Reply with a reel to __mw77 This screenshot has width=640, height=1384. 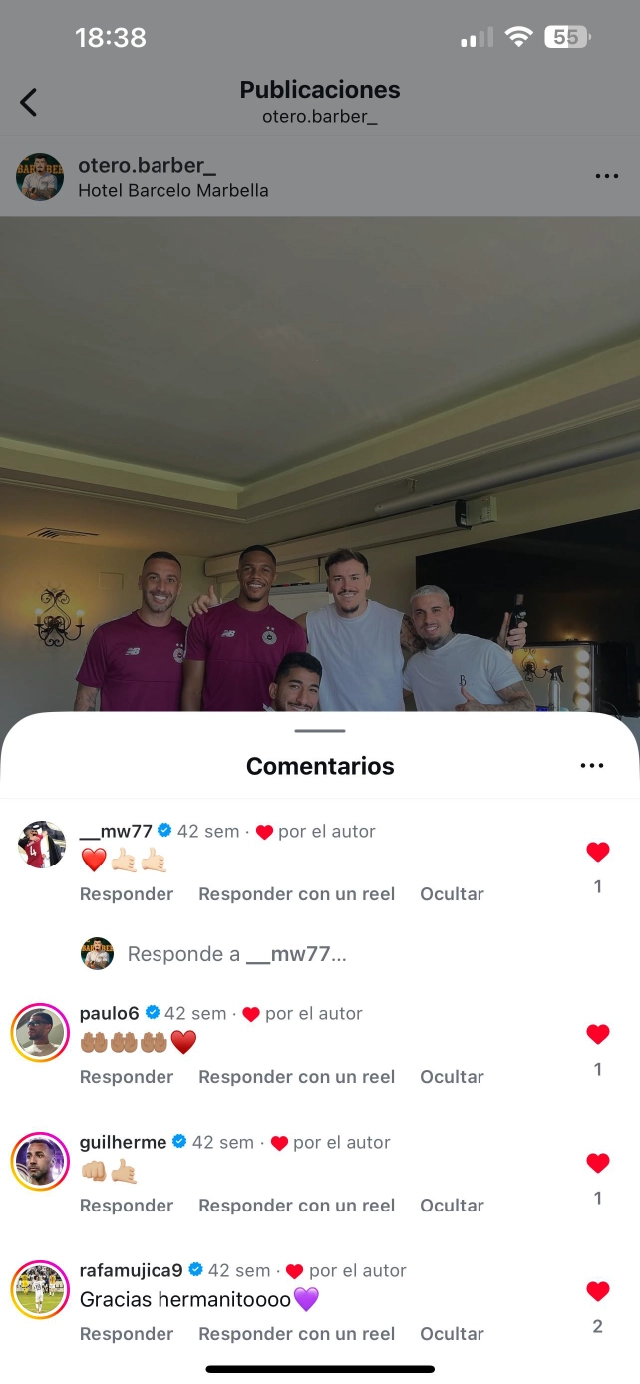click(x=296, y=894)
